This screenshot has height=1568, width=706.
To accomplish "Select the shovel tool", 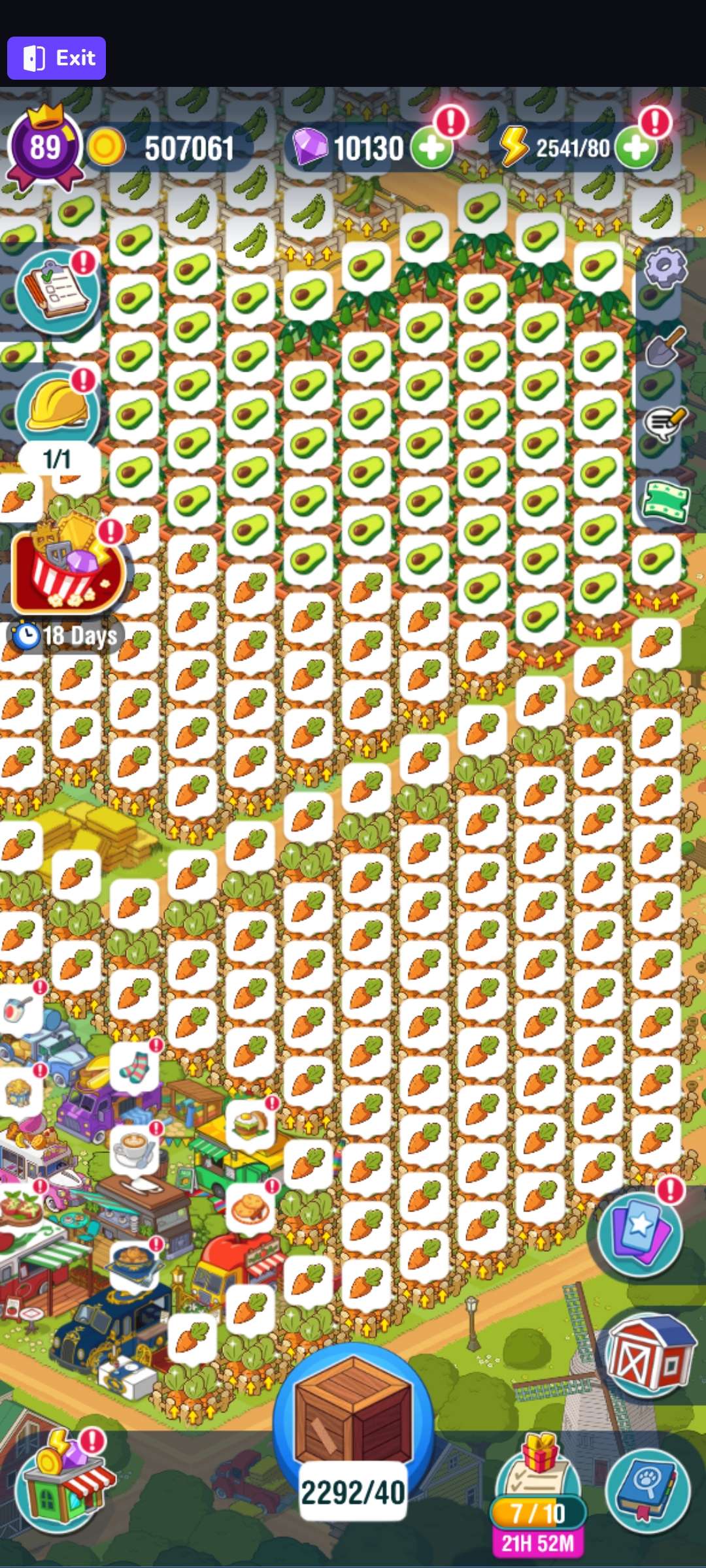I will 665,346.
